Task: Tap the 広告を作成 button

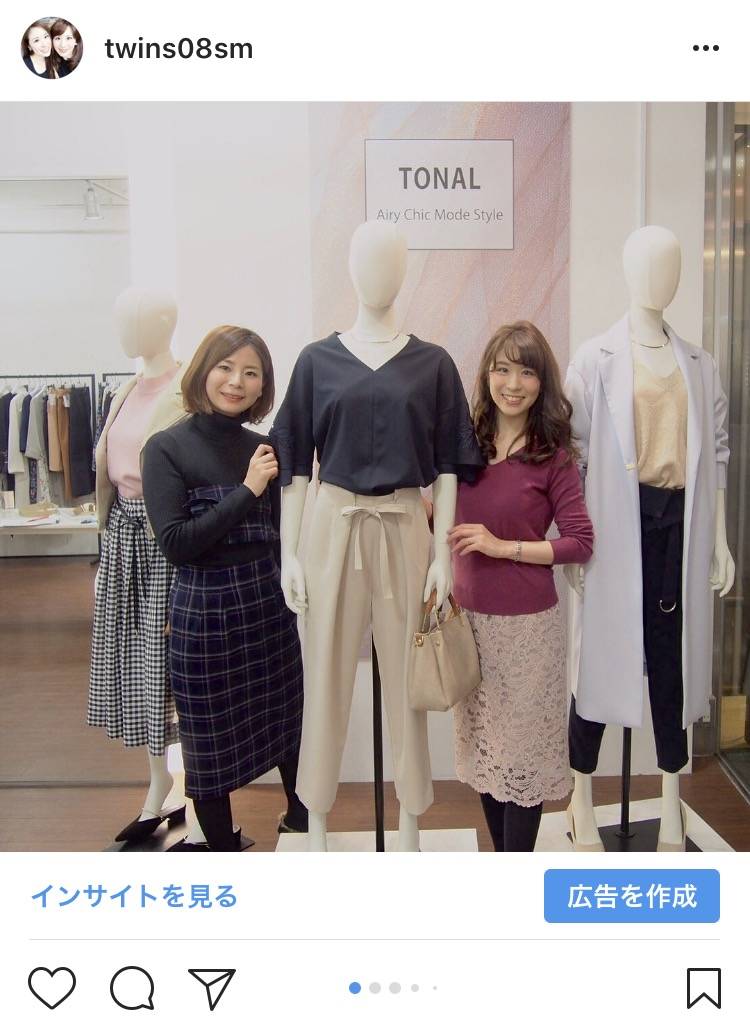Action: (631, 896)
